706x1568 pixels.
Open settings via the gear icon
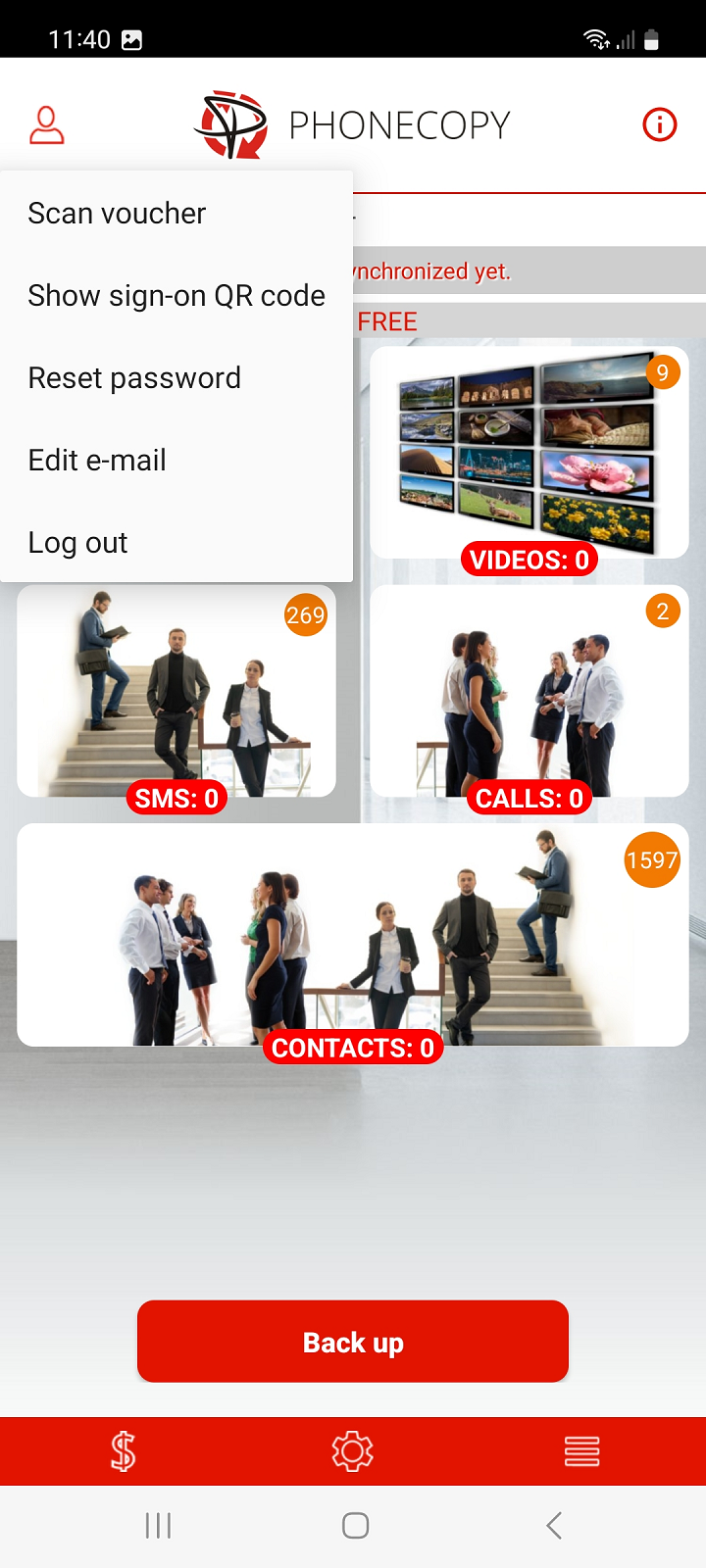click(353, 1451)
